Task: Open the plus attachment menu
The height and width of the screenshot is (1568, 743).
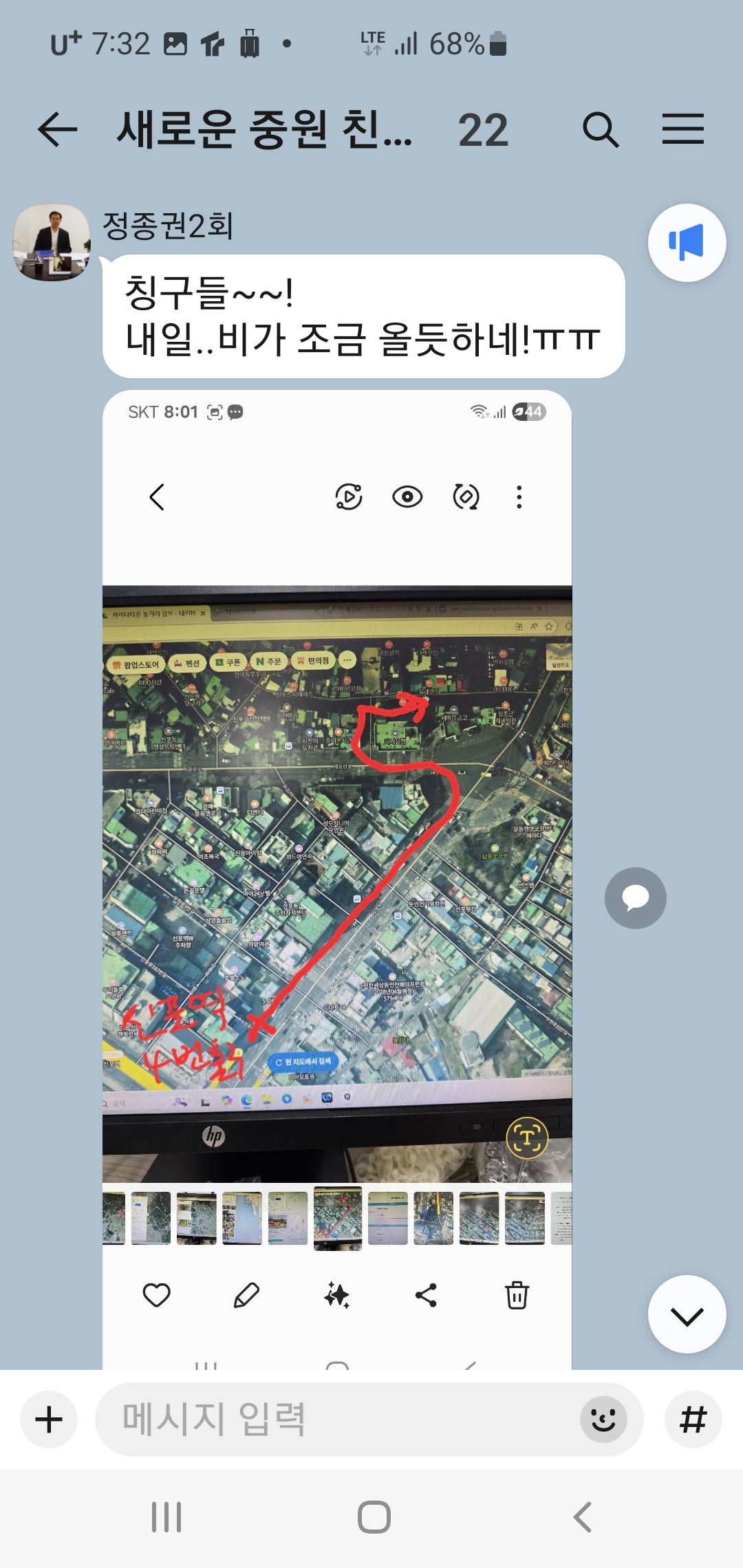Action: coord(49,1419)
